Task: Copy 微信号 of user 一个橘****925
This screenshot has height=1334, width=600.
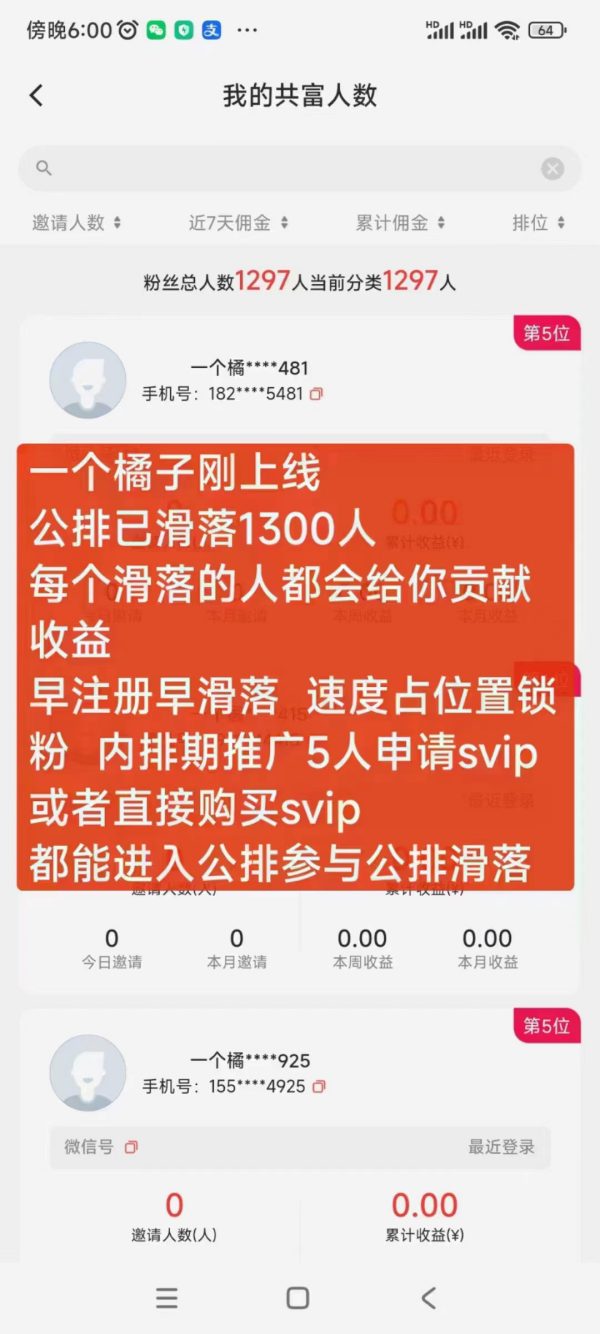Action: tap(131, 1147)
